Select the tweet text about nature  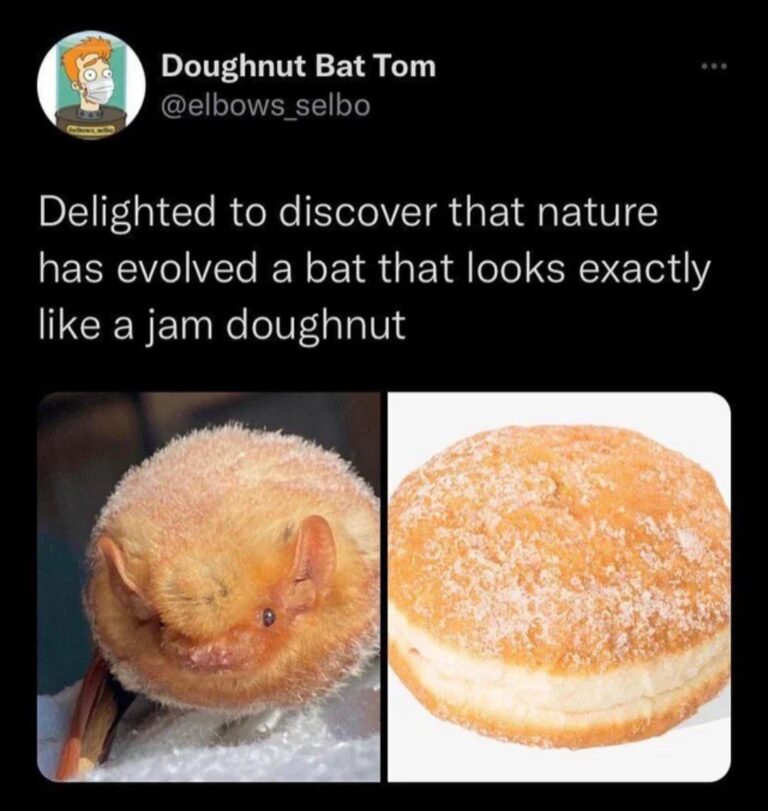[x=370, y=264]
